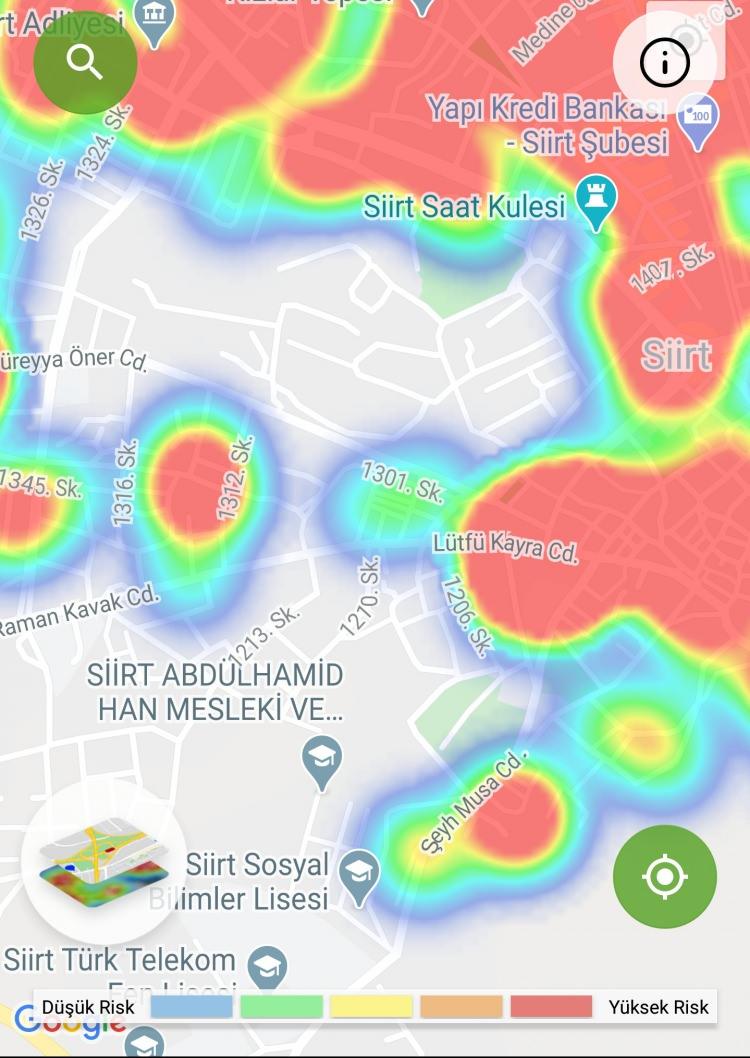Tap Siirt Abdülhamid Han Mesleki school marker
750x1058 pixels.
pos(322,761)
